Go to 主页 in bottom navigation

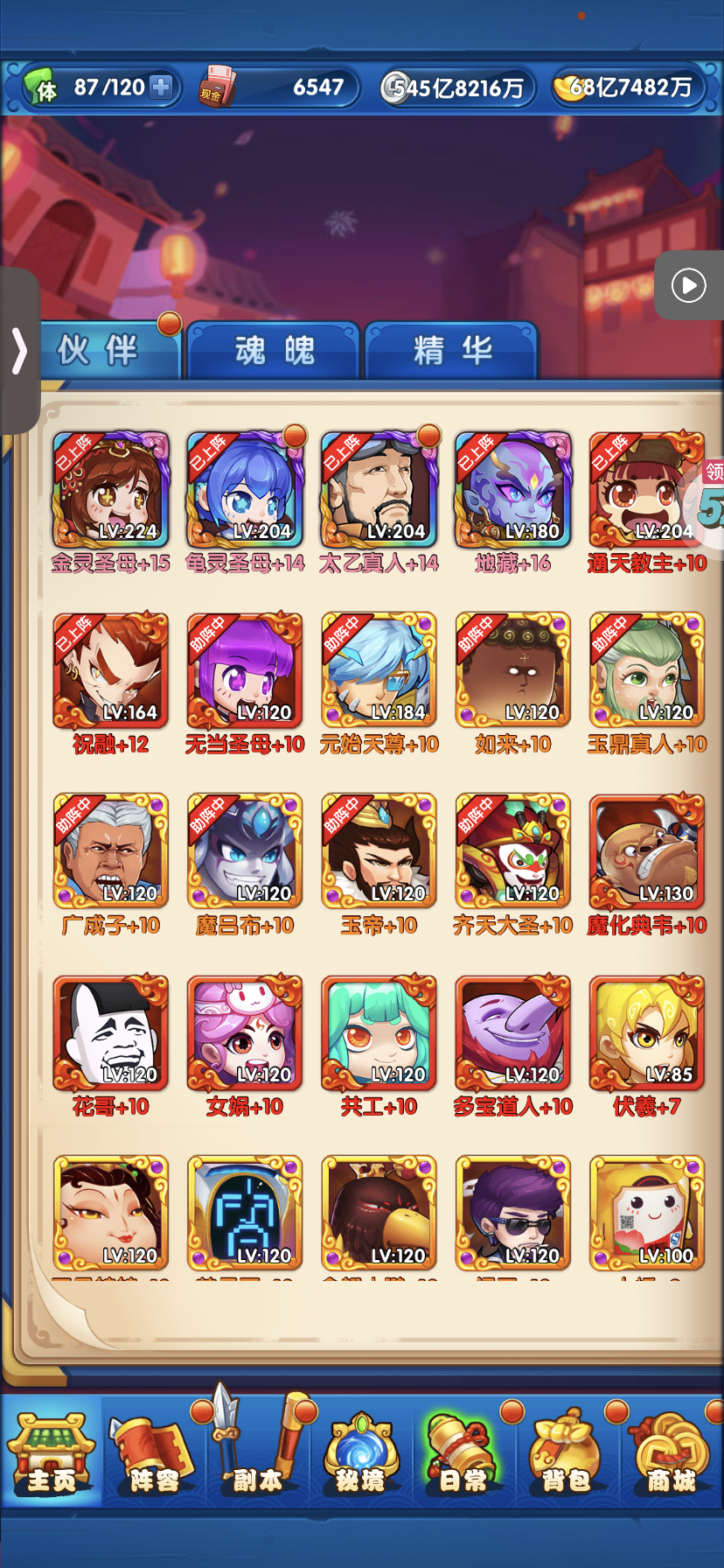51,1452
